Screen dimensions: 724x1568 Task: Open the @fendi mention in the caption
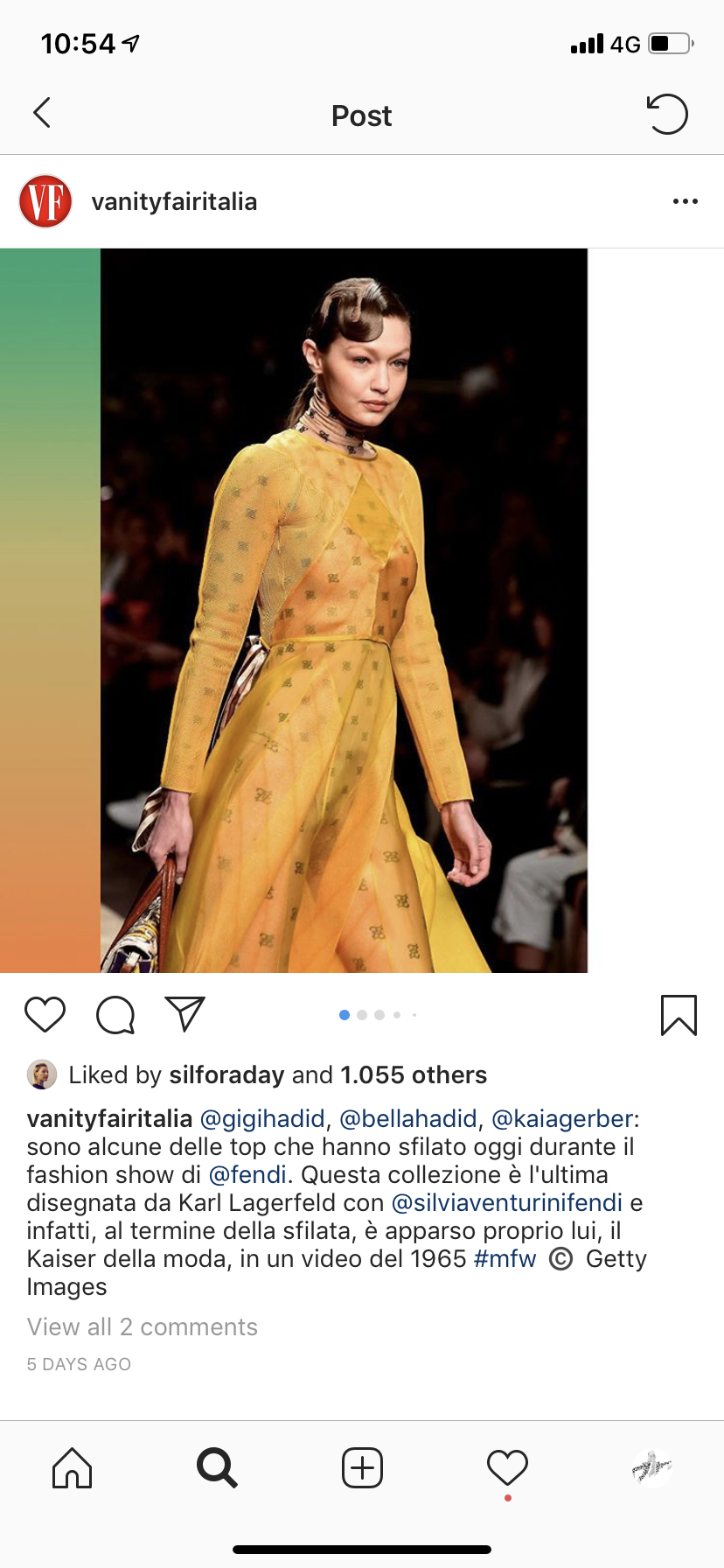click(x=247, y=1174)
